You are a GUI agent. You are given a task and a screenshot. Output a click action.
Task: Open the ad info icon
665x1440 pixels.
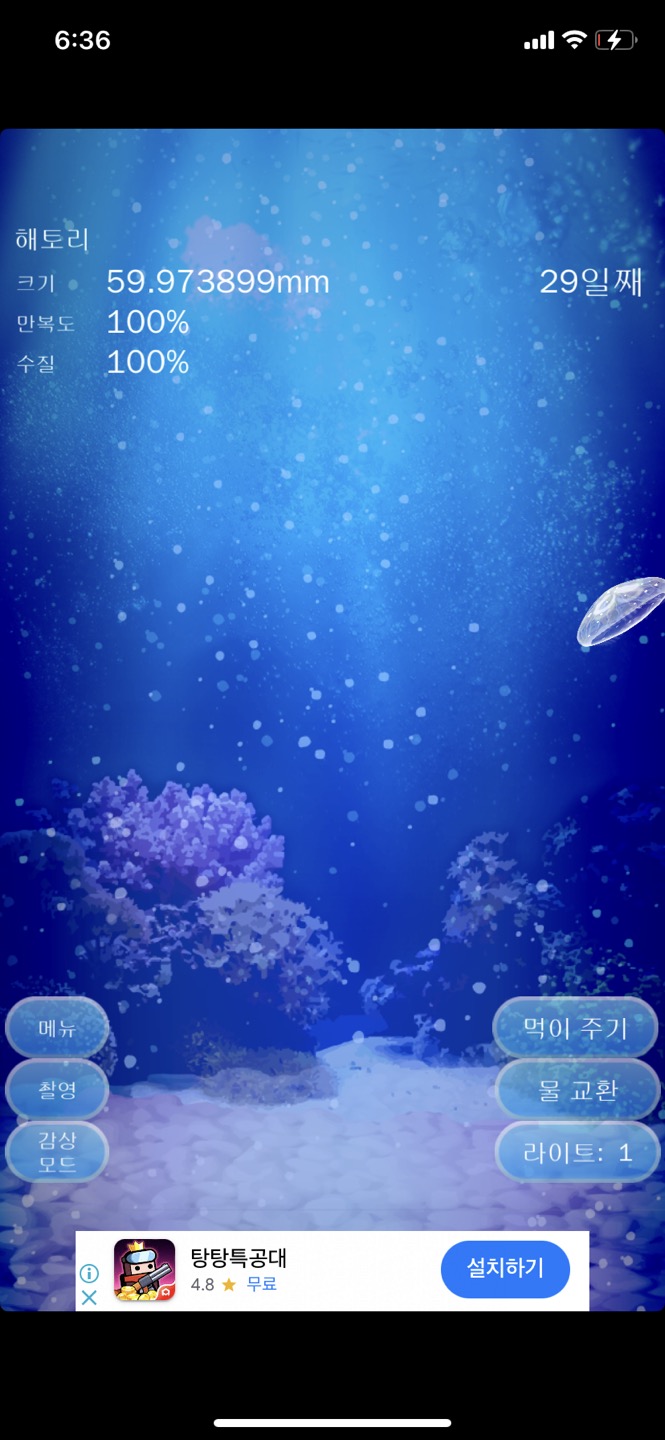89,1273
